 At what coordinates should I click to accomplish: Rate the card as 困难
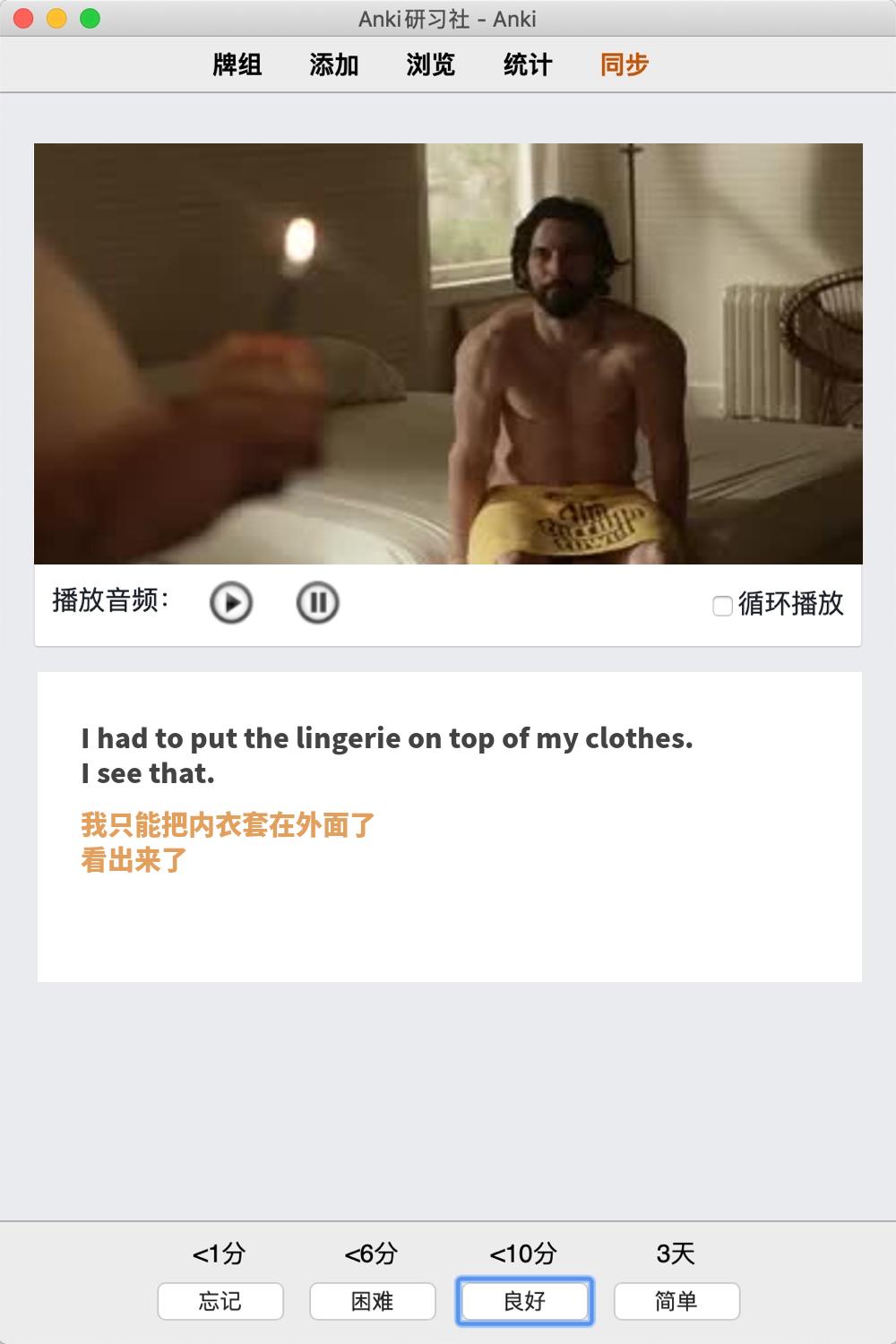click(x=373, y=1301)
